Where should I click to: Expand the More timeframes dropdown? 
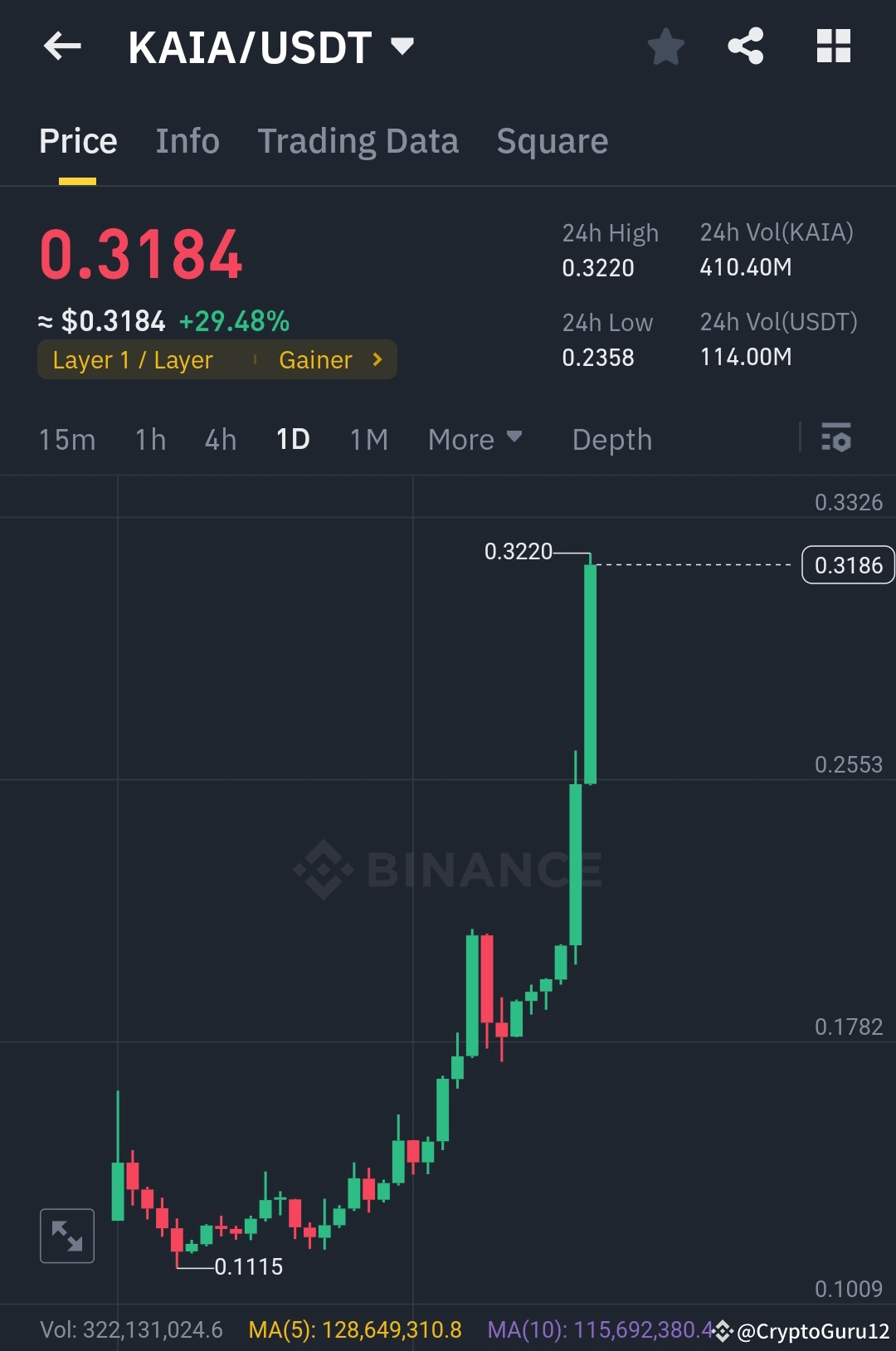point(475,439)
